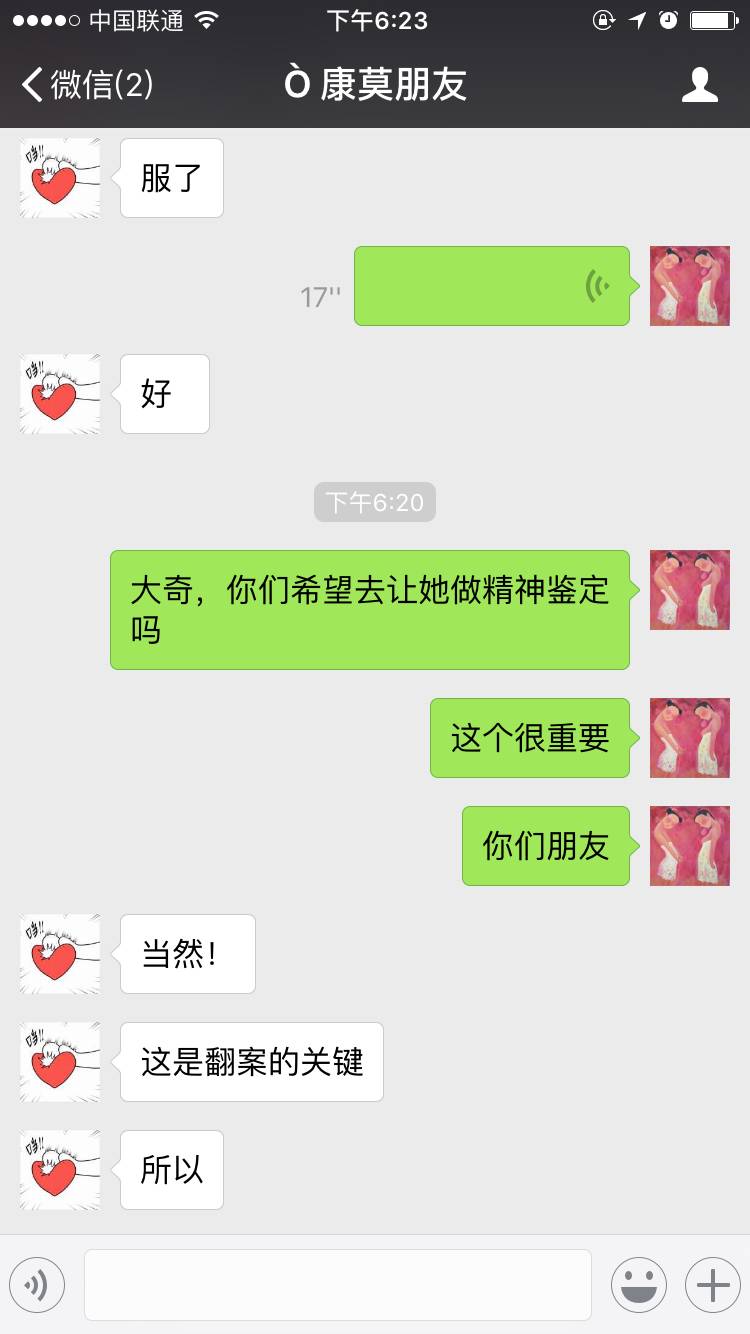This screenshot has height=1334, width=750.
Task: Tap the sender avatar beside 服了
Action: click(x=60, y=178)
